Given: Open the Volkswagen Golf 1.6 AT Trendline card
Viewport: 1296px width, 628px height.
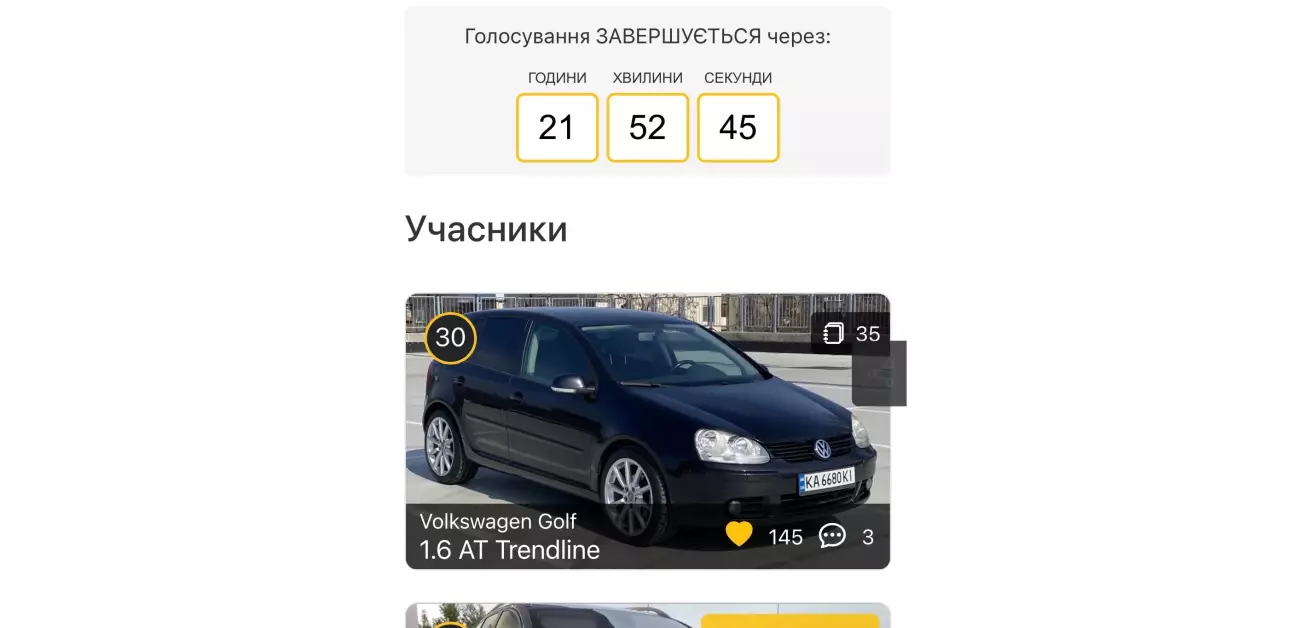Looking at the screenshot, I should coord(620,420).
